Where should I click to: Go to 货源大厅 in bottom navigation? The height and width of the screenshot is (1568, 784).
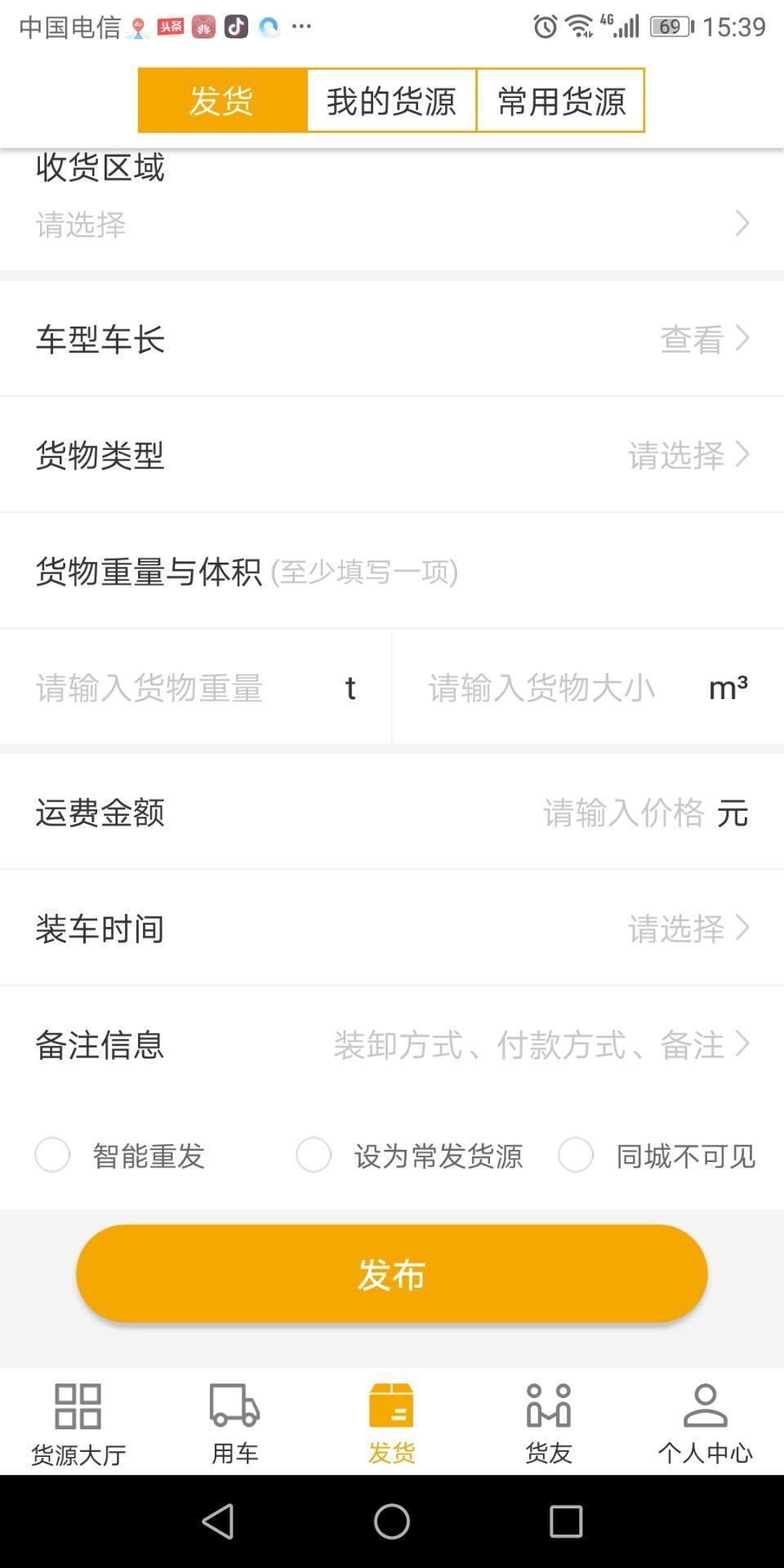(x=78, y=1422)
